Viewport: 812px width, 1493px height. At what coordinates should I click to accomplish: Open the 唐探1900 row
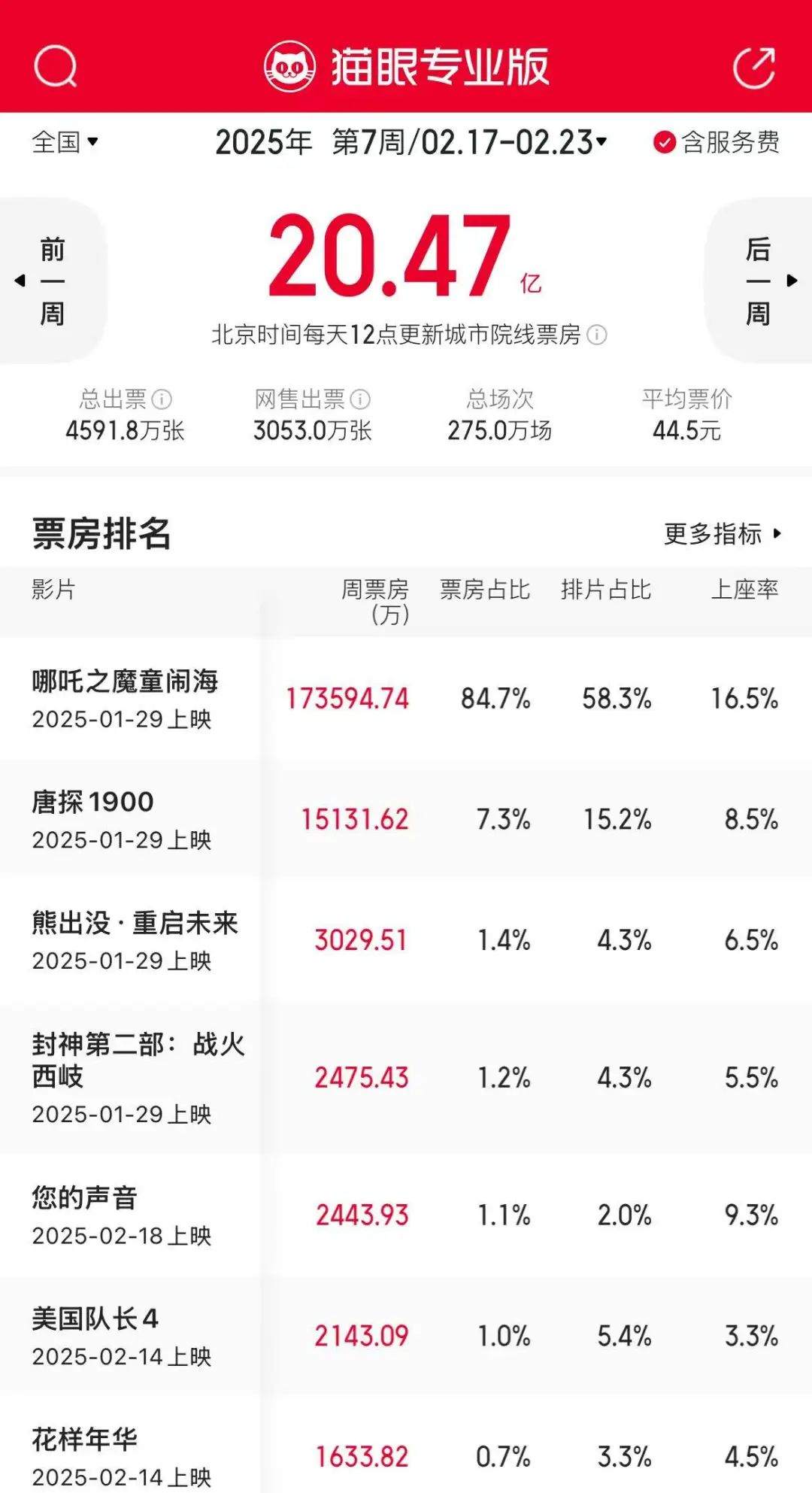click(406, 819)
